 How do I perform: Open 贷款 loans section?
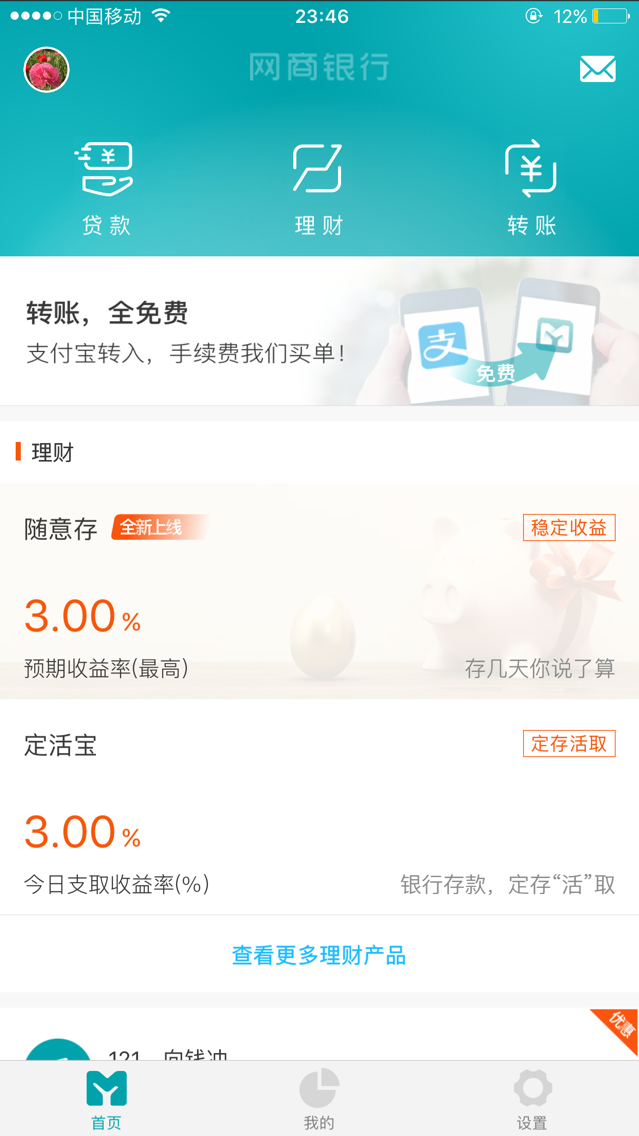[x=106, y=189]
